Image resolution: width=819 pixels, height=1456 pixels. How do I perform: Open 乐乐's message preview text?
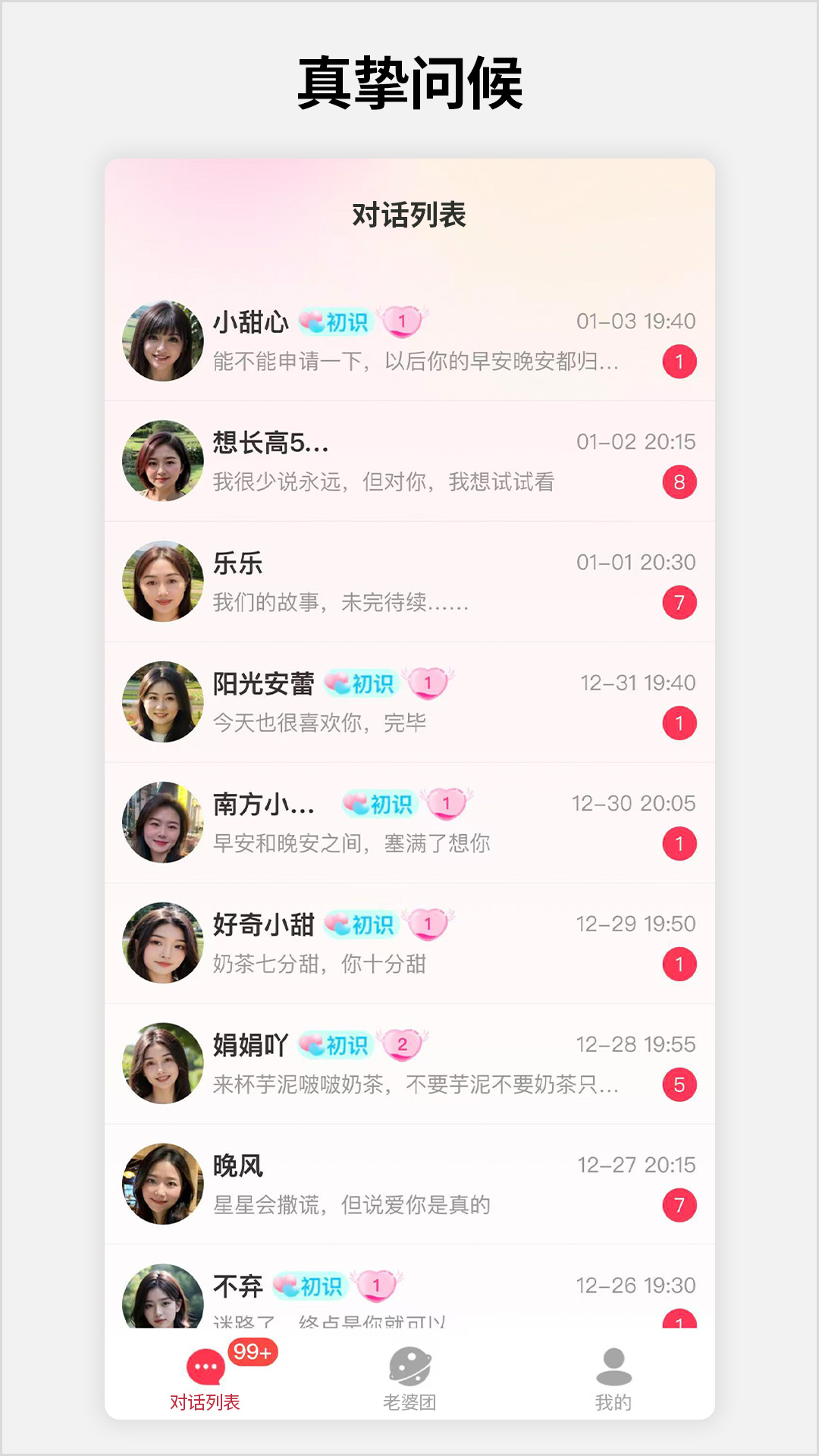tap(341, 603)
